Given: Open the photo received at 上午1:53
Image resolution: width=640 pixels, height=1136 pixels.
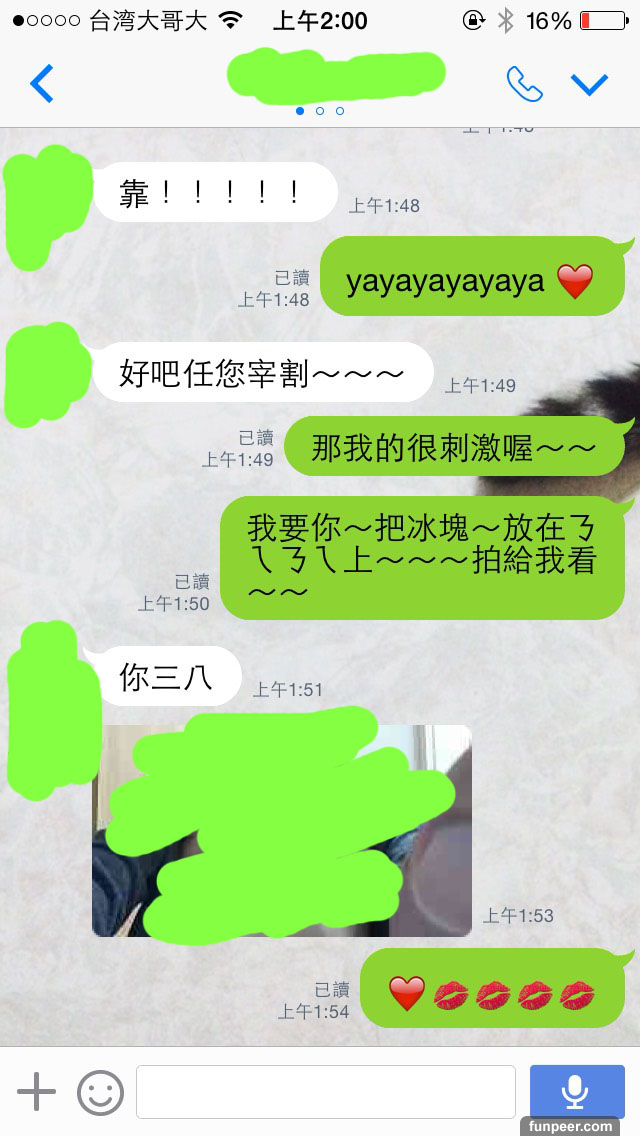Looking at the screenshot, I should point(281,830).
